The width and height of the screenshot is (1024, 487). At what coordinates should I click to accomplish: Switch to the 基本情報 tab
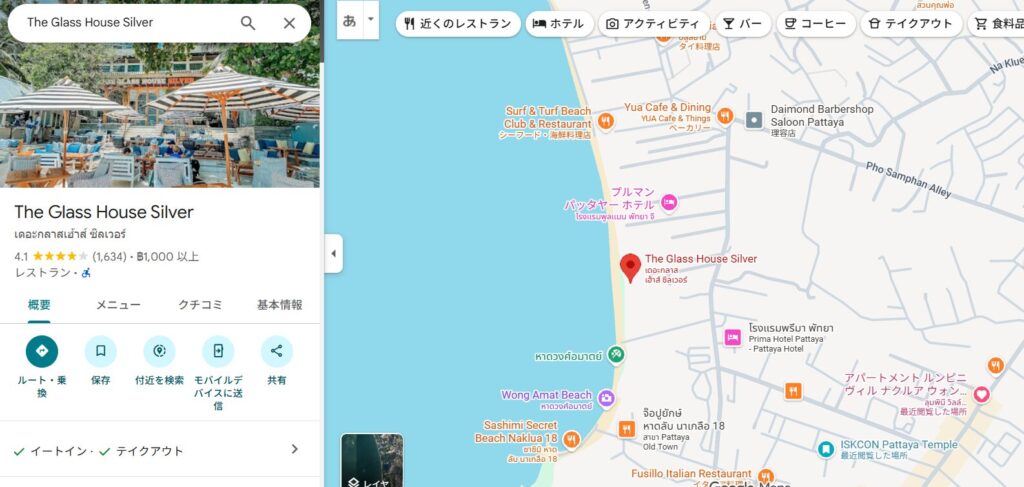[x=279, y=305]
